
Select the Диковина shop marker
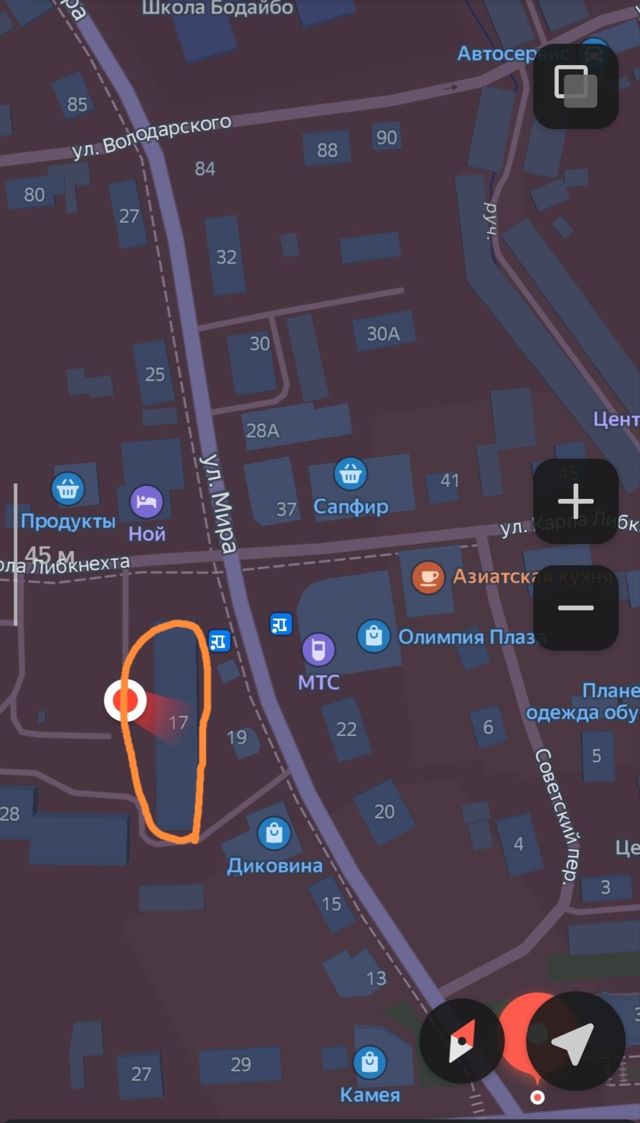pos(273,833)
